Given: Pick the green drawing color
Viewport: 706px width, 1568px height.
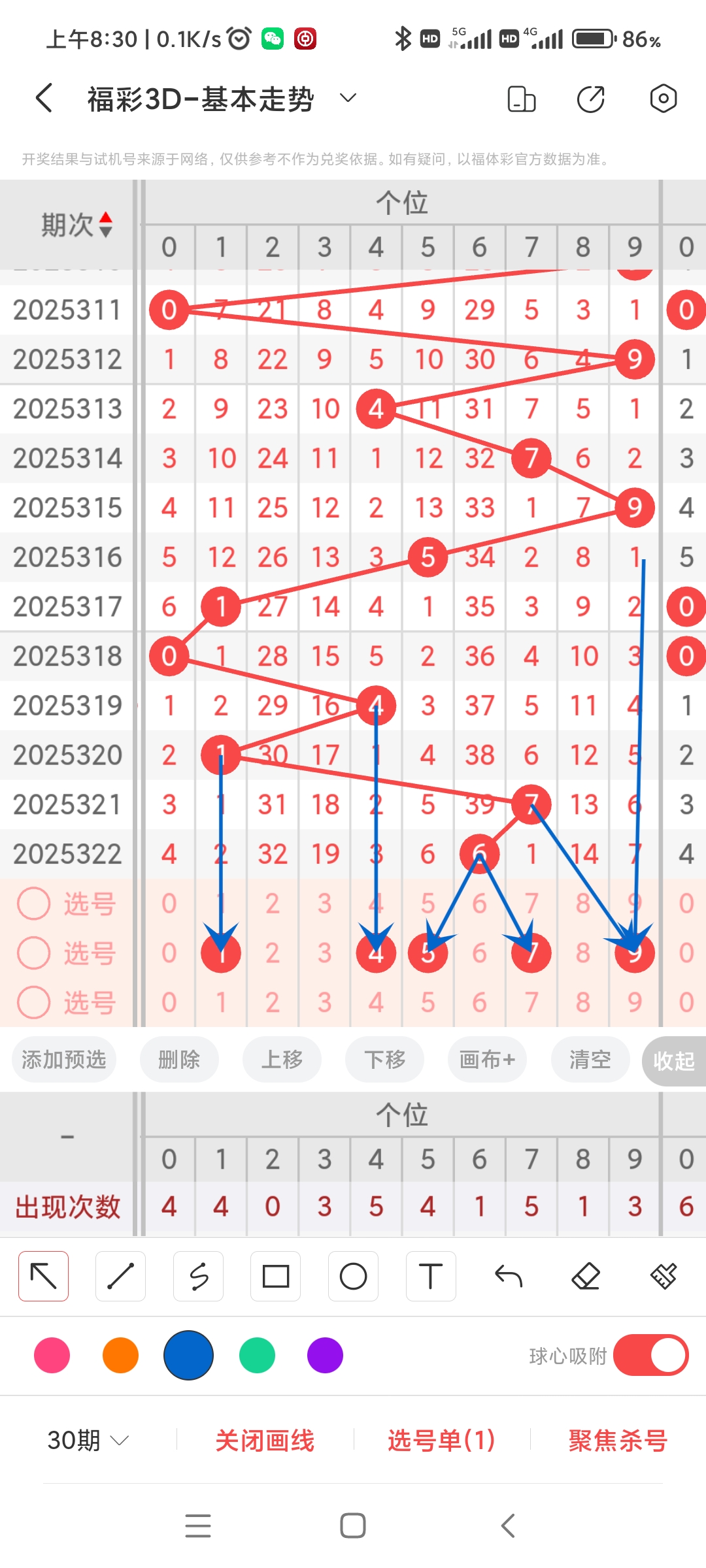Looking at the screenshot, I should click(256, 1356).
